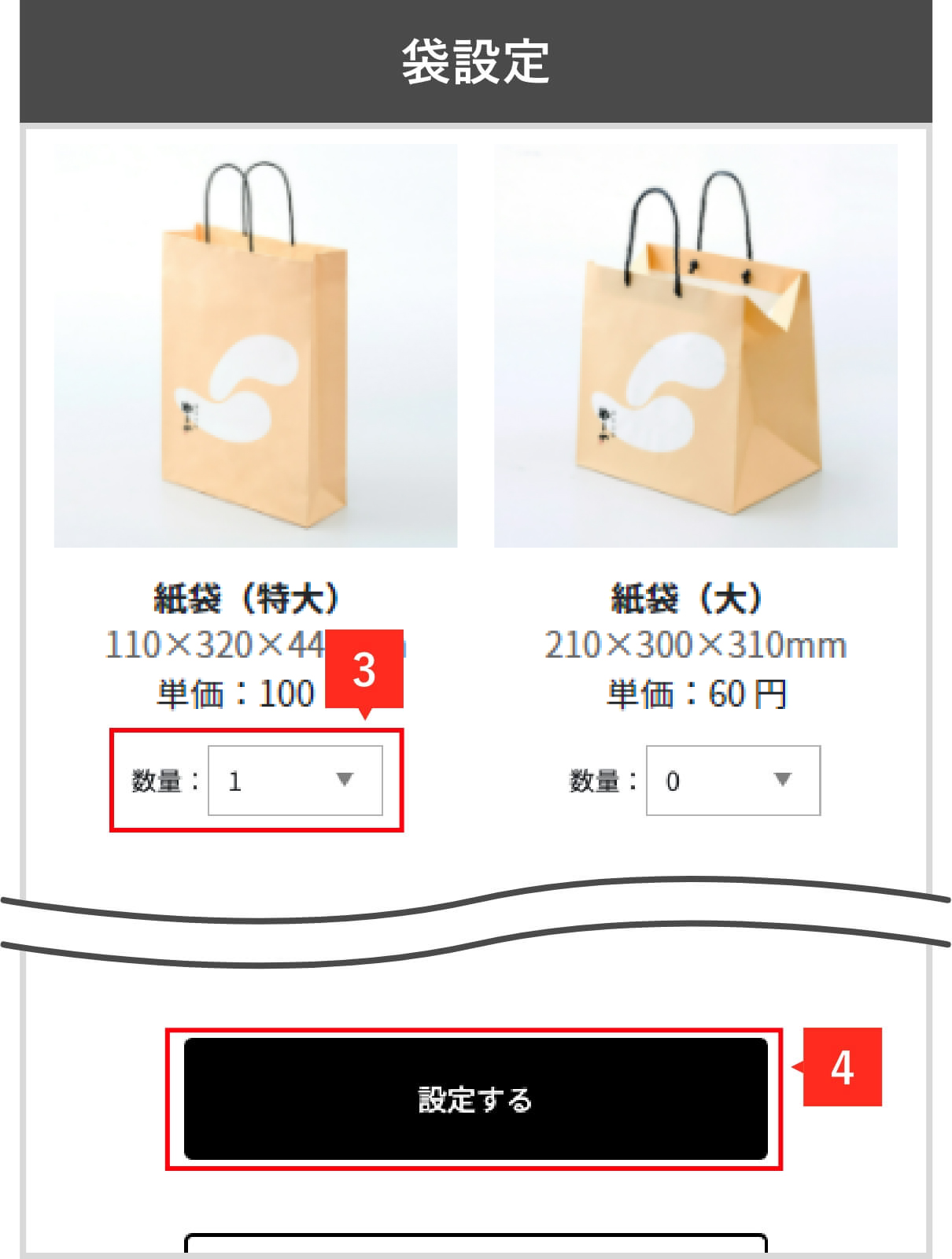Open quantity dropdown for 紙袋（特大）
952x1259 pixels.
(x=295, y=781)
